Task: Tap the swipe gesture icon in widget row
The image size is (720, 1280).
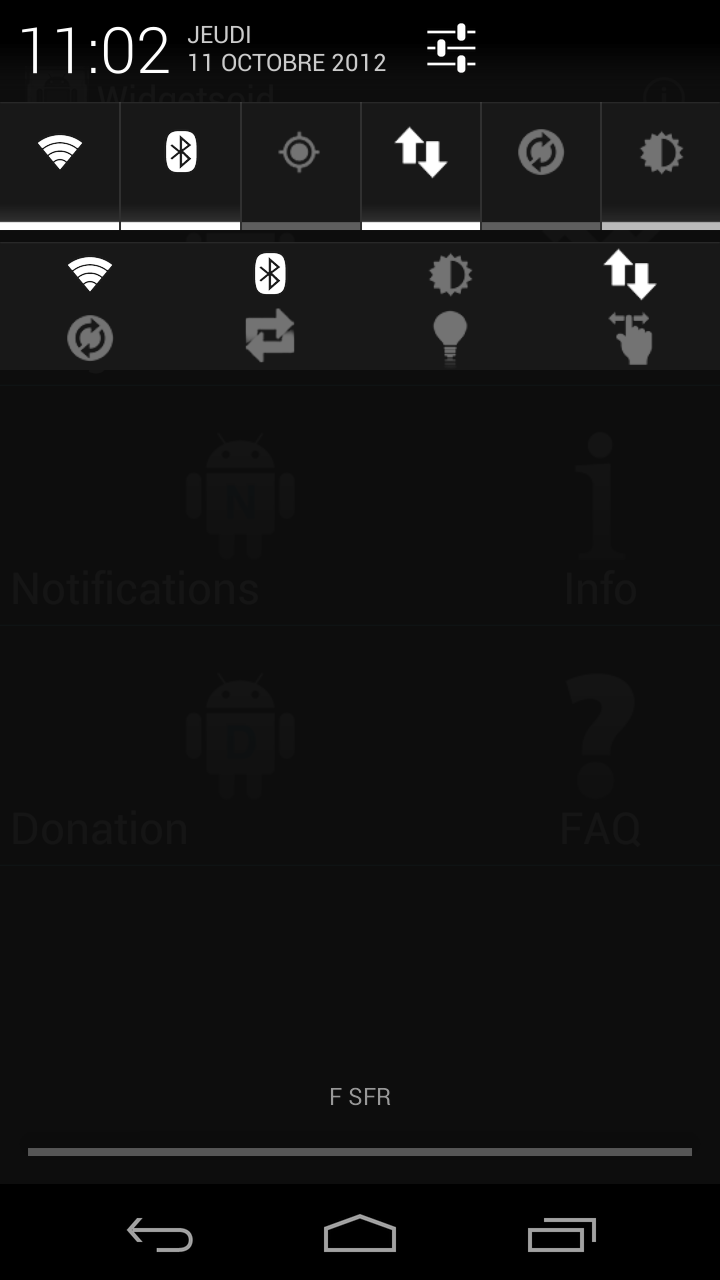Action: tap(630, 337)
